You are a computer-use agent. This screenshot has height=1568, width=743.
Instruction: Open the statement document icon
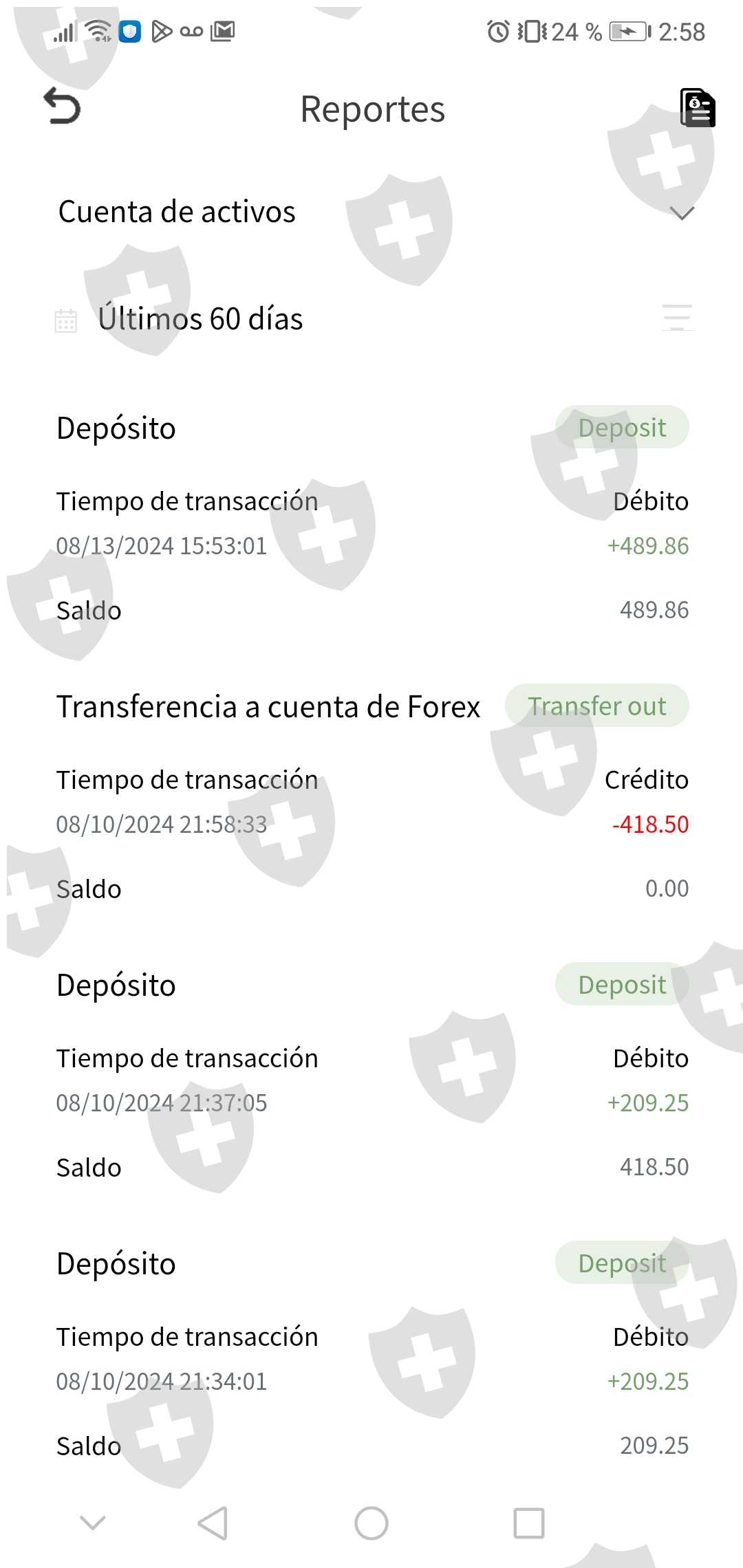pos(698,108)
